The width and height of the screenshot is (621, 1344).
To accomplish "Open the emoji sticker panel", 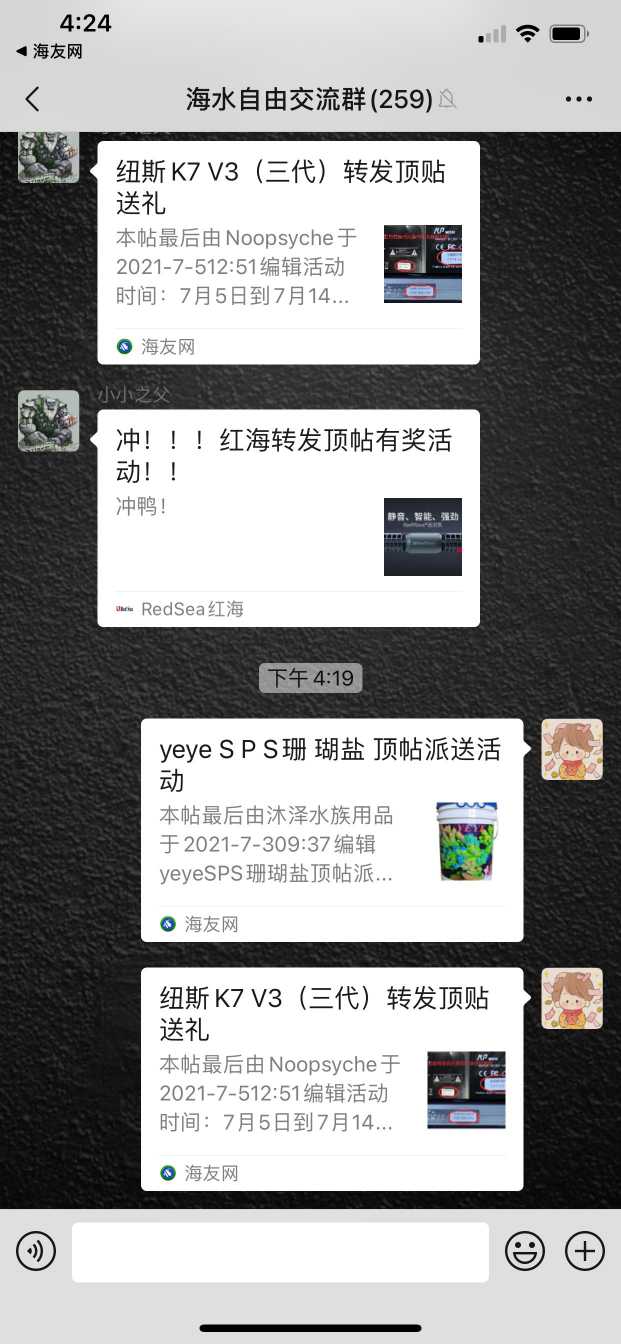I will [524, 1251].
